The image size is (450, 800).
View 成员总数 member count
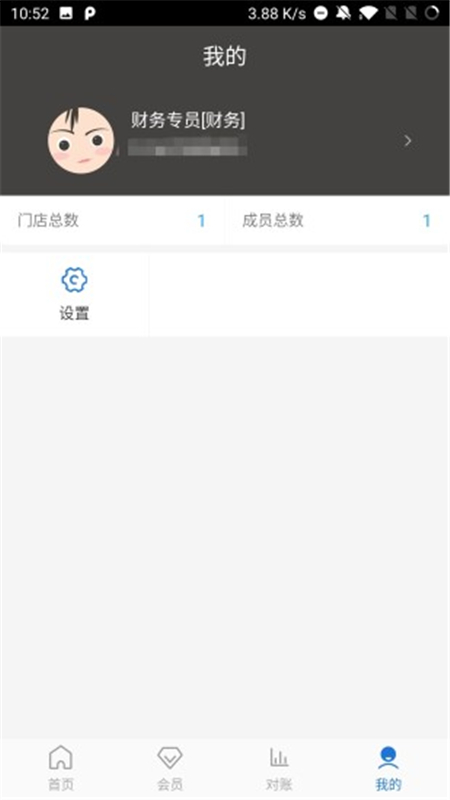pos(337,220)
